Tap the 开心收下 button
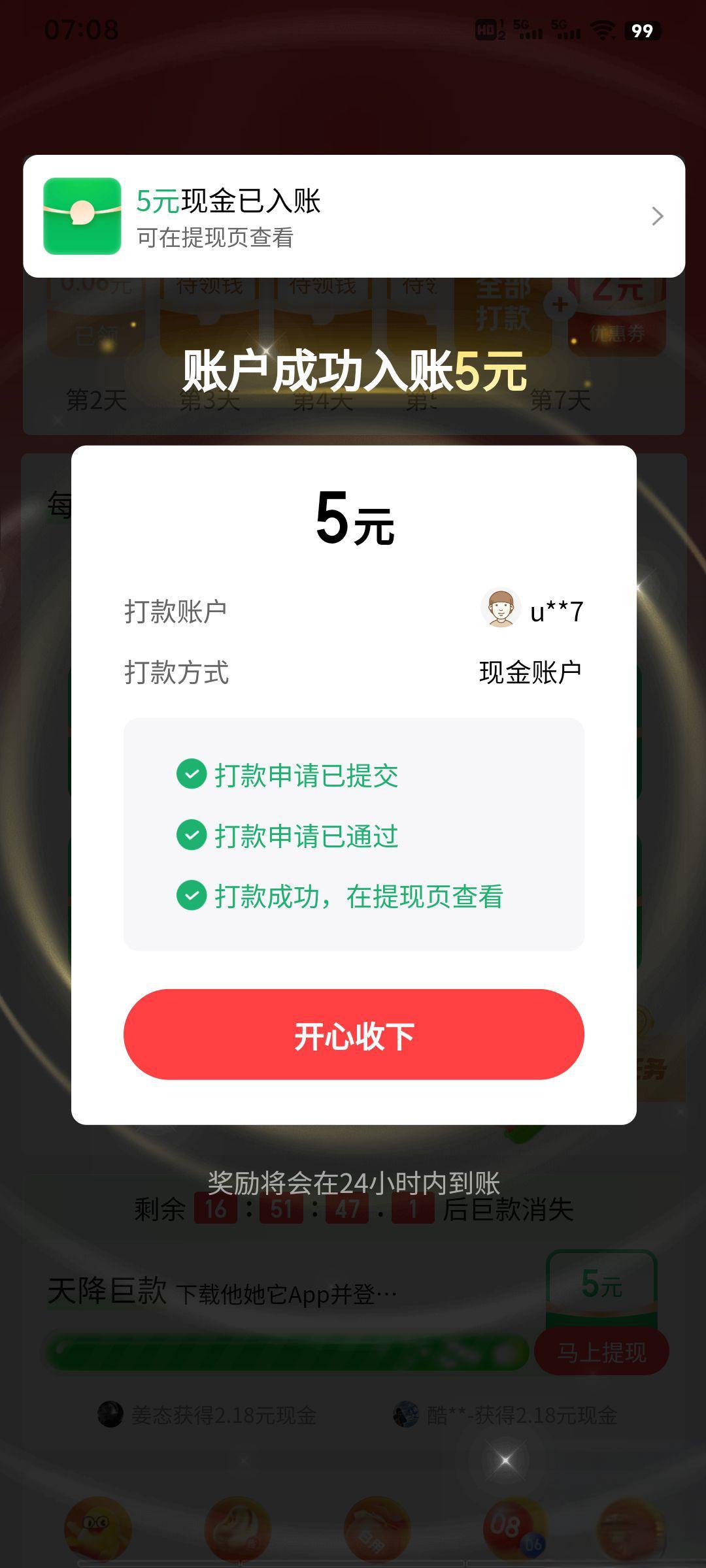 (x=354, y=1035)
